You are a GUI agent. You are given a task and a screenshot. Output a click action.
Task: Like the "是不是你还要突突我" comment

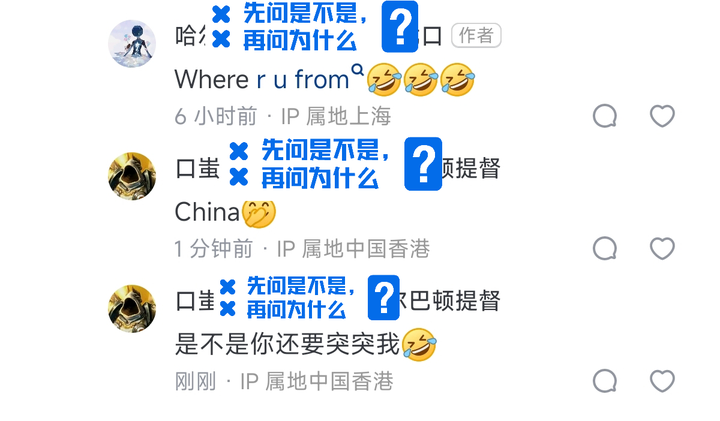(x=662, y=381)
